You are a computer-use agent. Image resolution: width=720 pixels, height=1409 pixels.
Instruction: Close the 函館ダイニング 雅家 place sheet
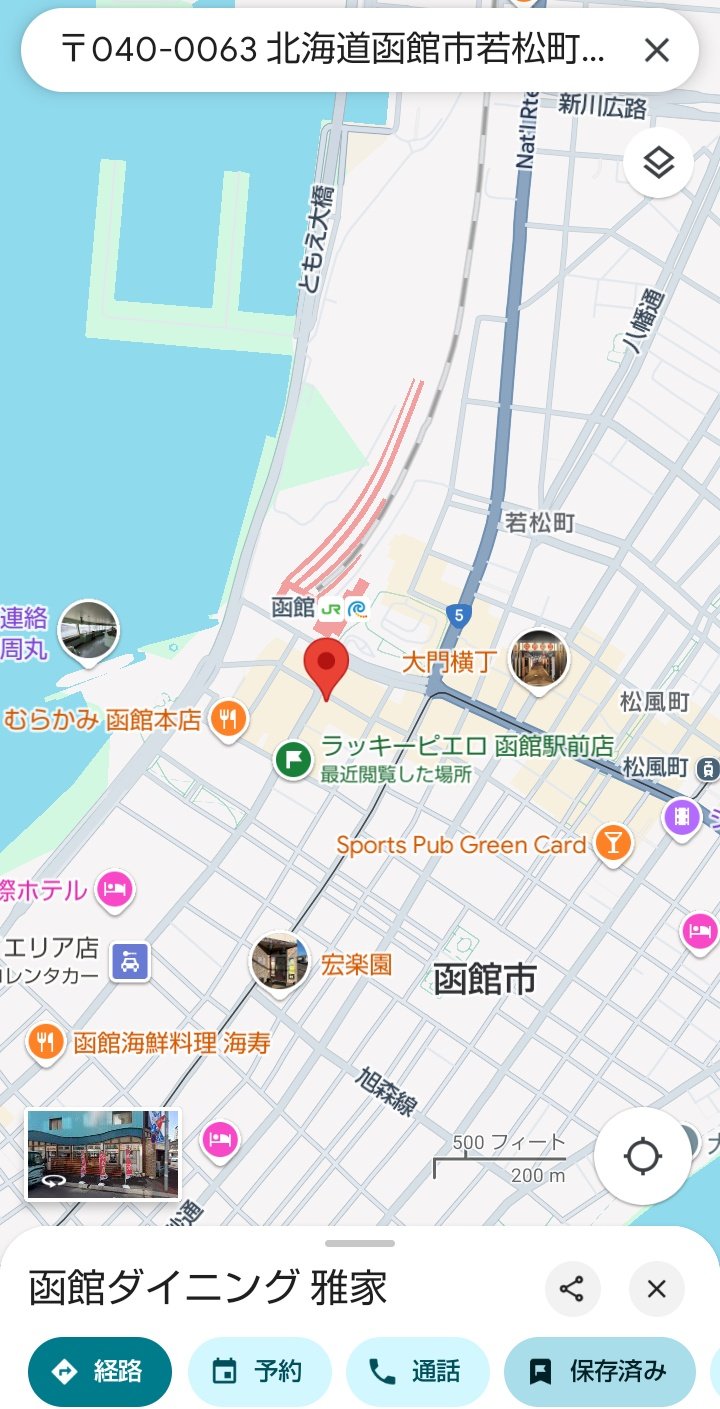click(656, 1289)
